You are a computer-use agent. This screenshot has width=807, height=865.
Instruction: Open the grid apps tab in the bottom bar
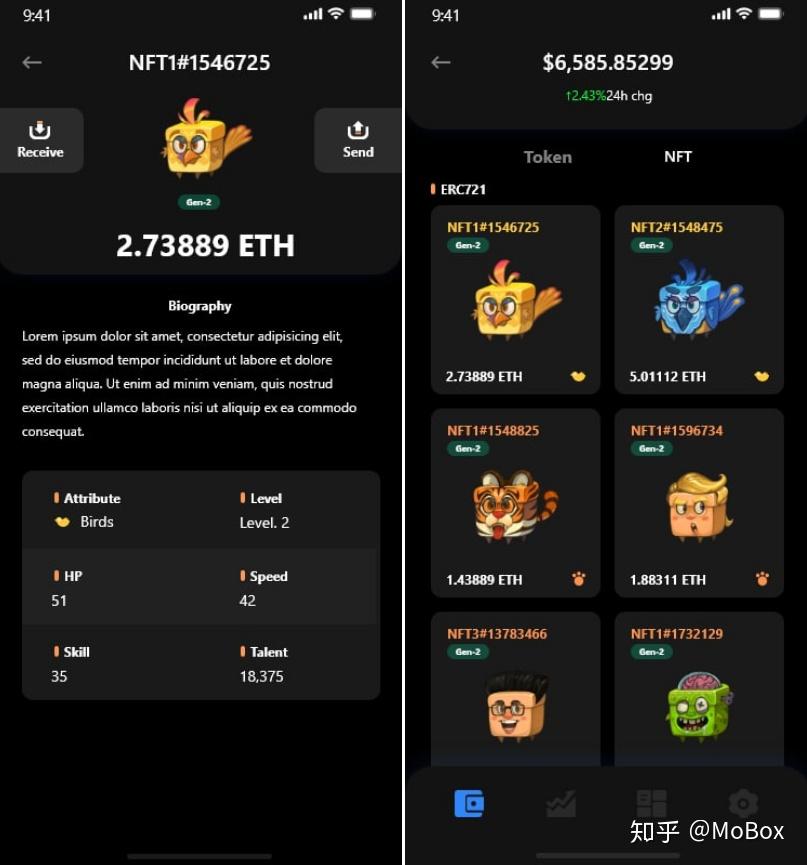pos(651,803)
